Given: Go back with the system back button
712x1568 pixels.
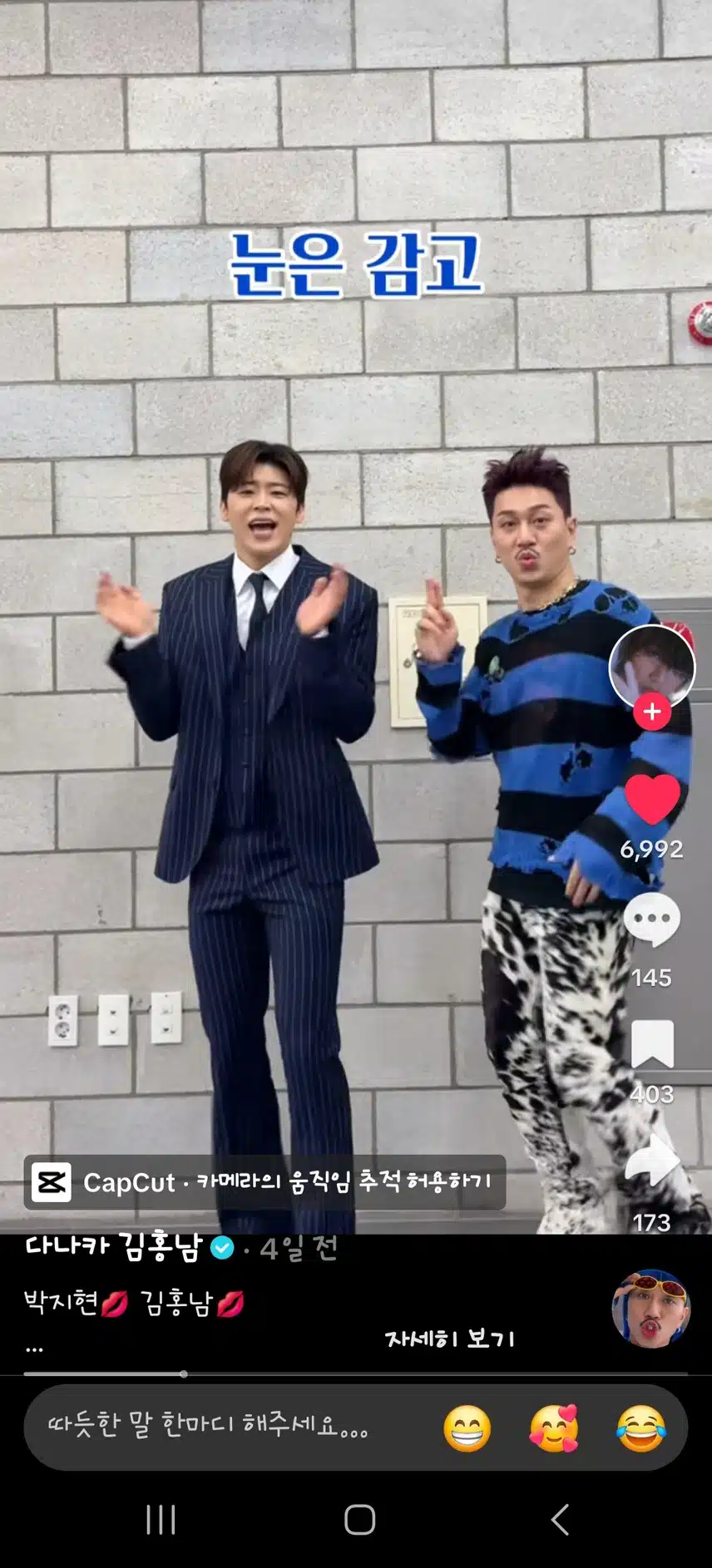Looking at the screenshot, I should (560, 1520).
